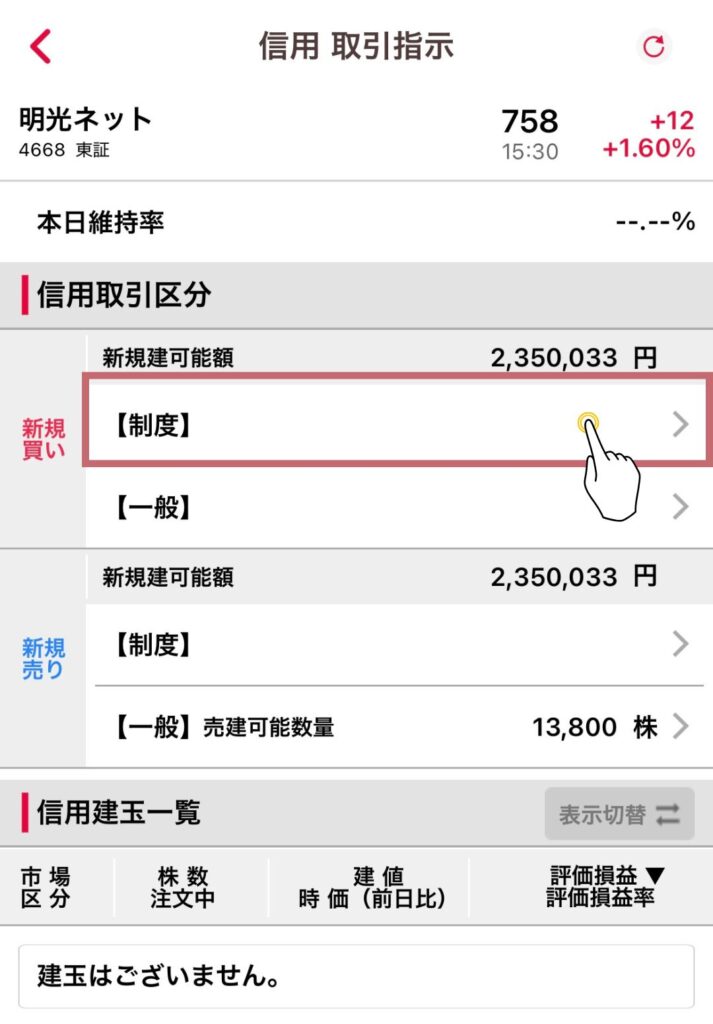Sort positions by 評価損益 column header
Viewport: 713px width, 1024px height.
pyautogui.click(x=606, y=887)
